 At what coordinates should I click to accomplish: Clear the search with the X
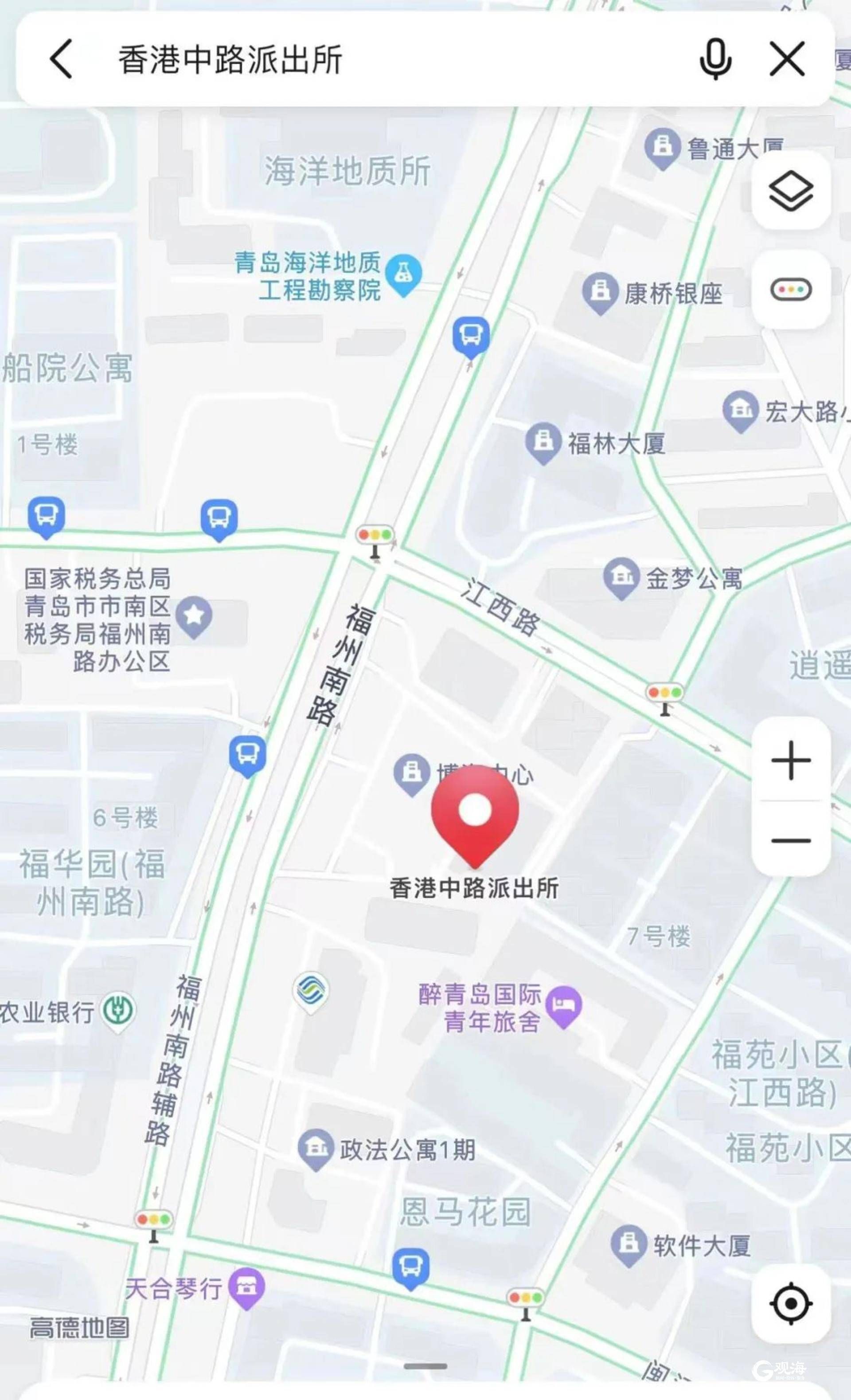point(787,59)
